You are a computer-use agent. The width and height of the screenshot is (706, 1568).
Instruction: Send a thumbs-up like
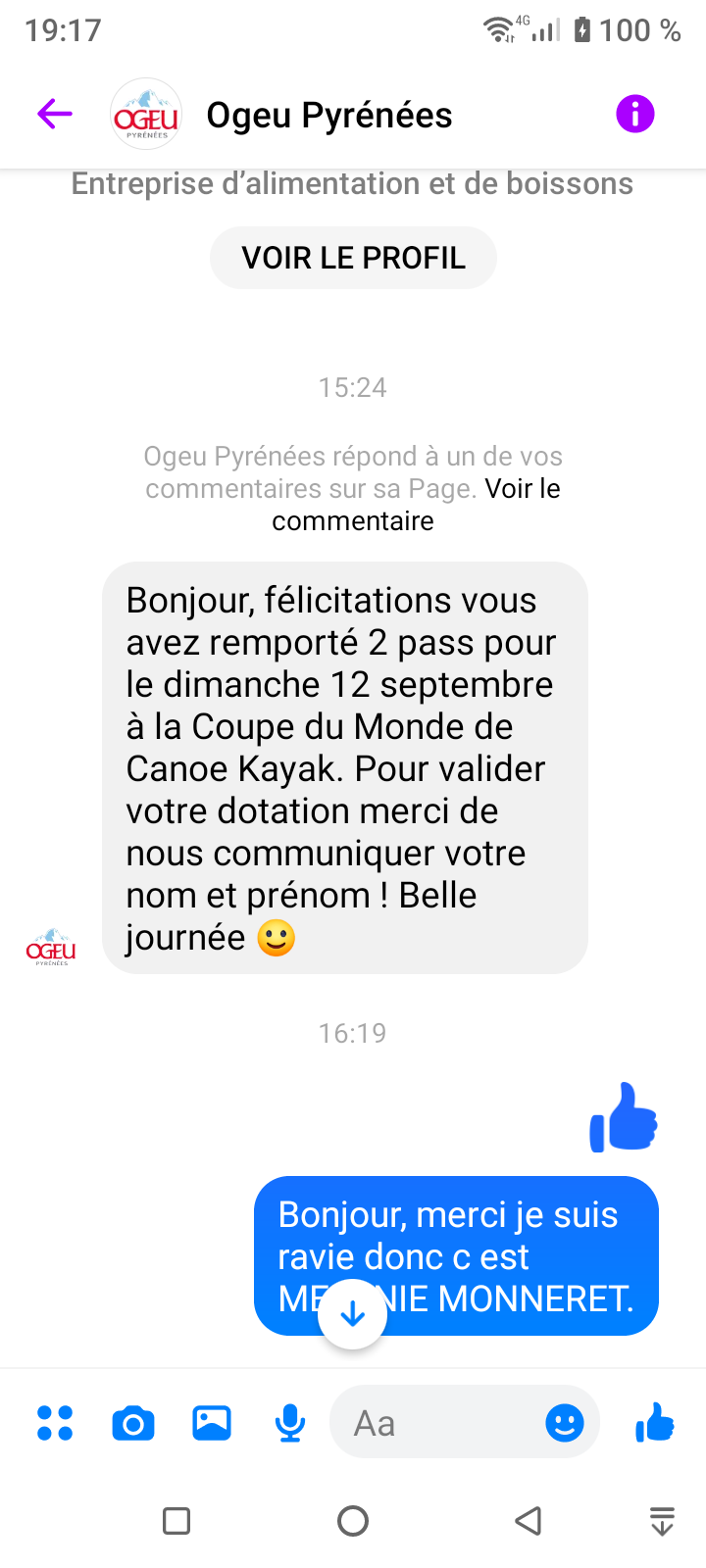click(655, 1422)
